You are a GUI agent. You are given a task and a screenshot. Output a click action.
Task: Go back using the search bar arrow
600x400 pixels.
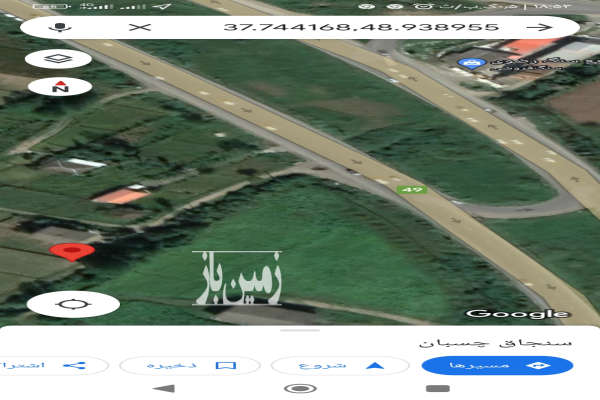click(538, 26)
